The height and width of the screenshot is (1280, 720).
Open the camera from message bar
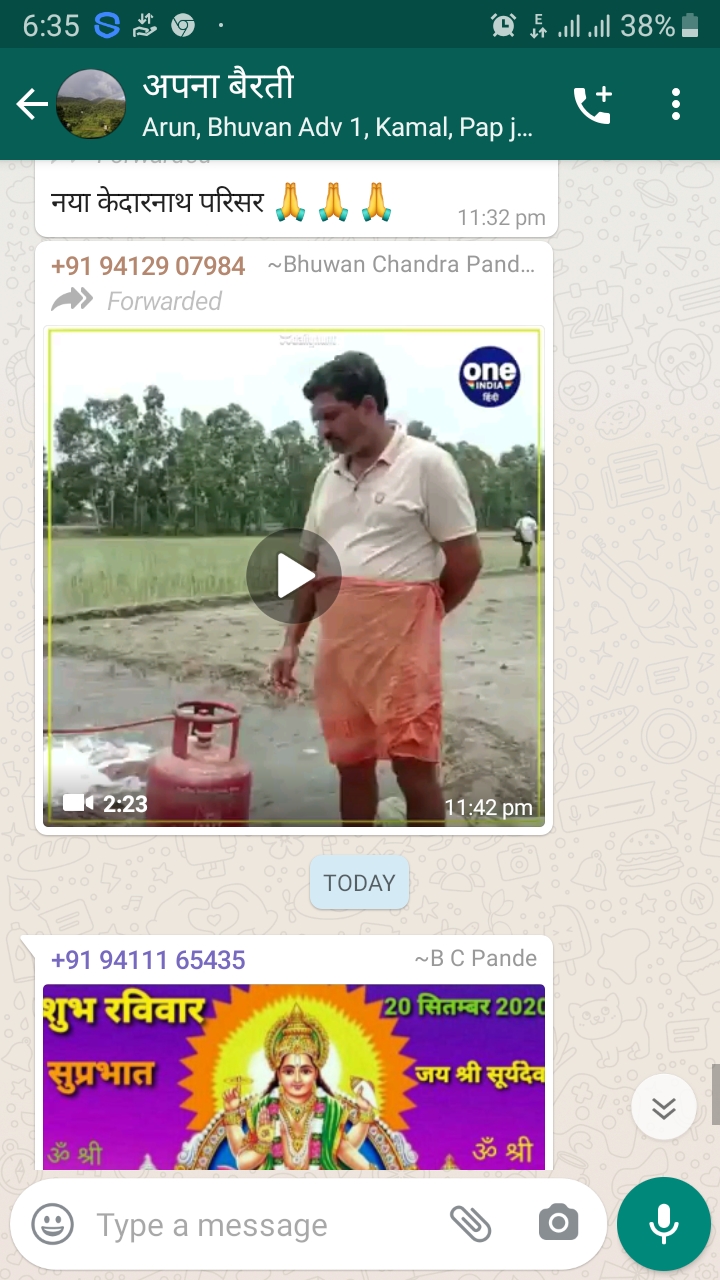(558, 1223)
